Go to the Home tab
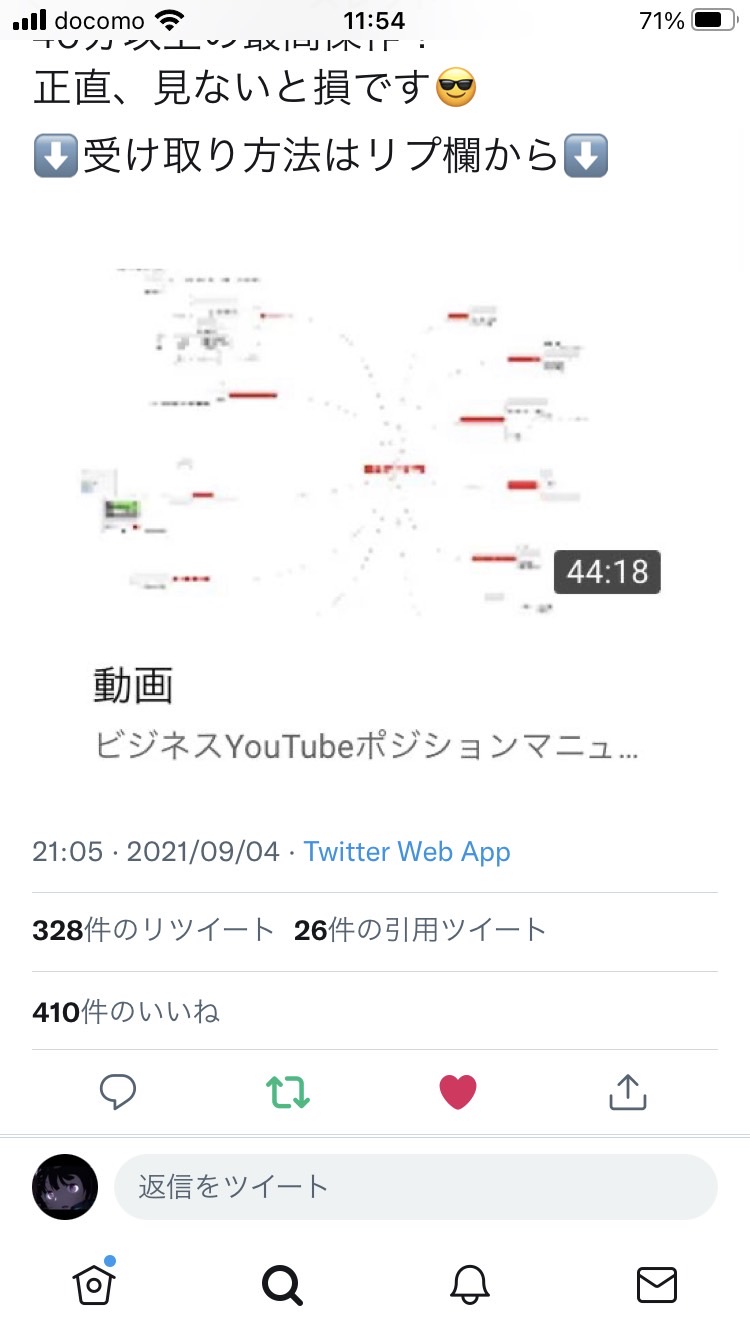Image resolution: width=750 pixels, height=1334 pixels. pyautogui.click(x=94, y=1283)
